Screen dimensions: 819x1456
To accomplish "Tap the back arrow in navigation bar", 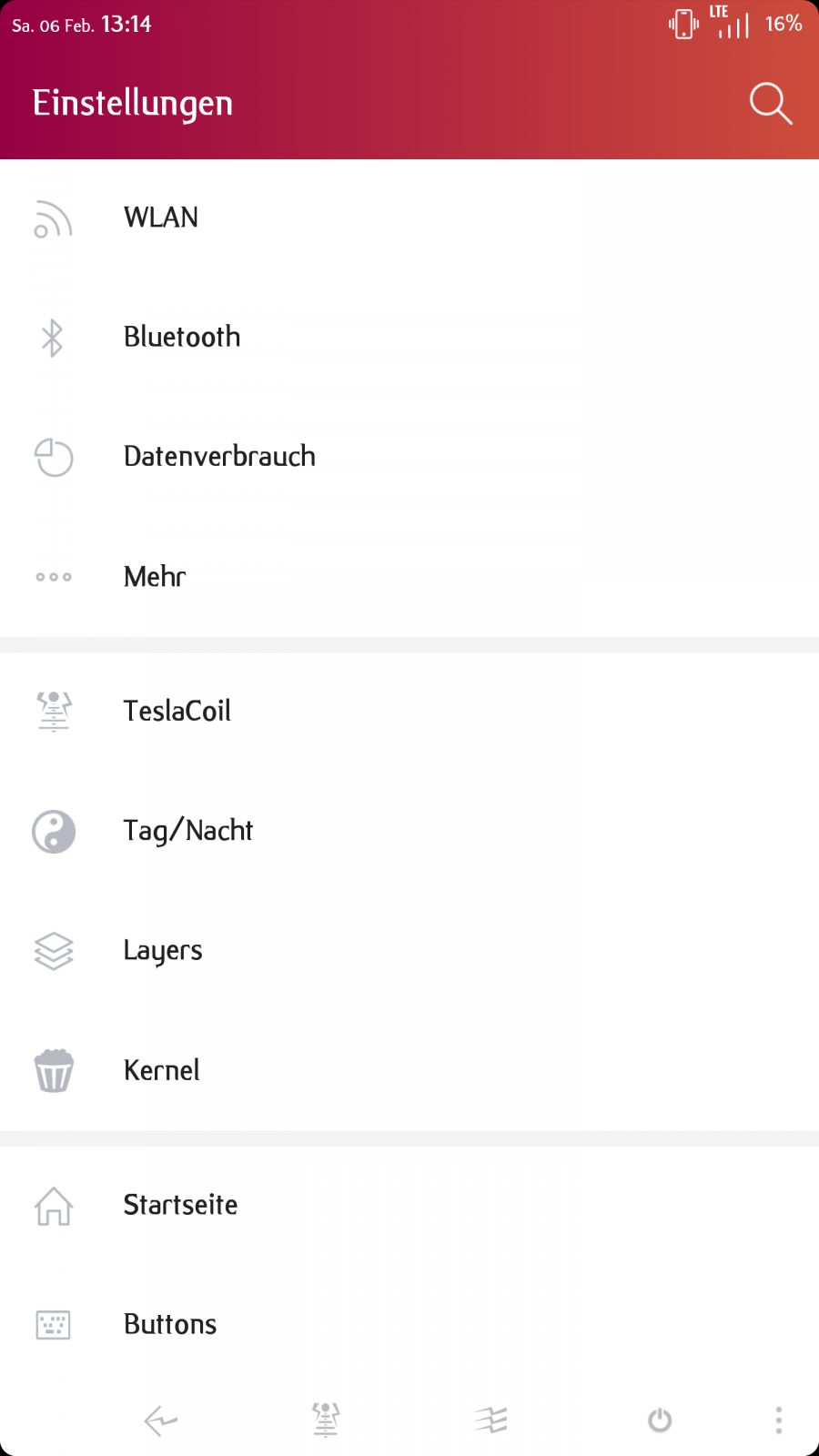I will pyautogui.click(x=161, y=1421).
